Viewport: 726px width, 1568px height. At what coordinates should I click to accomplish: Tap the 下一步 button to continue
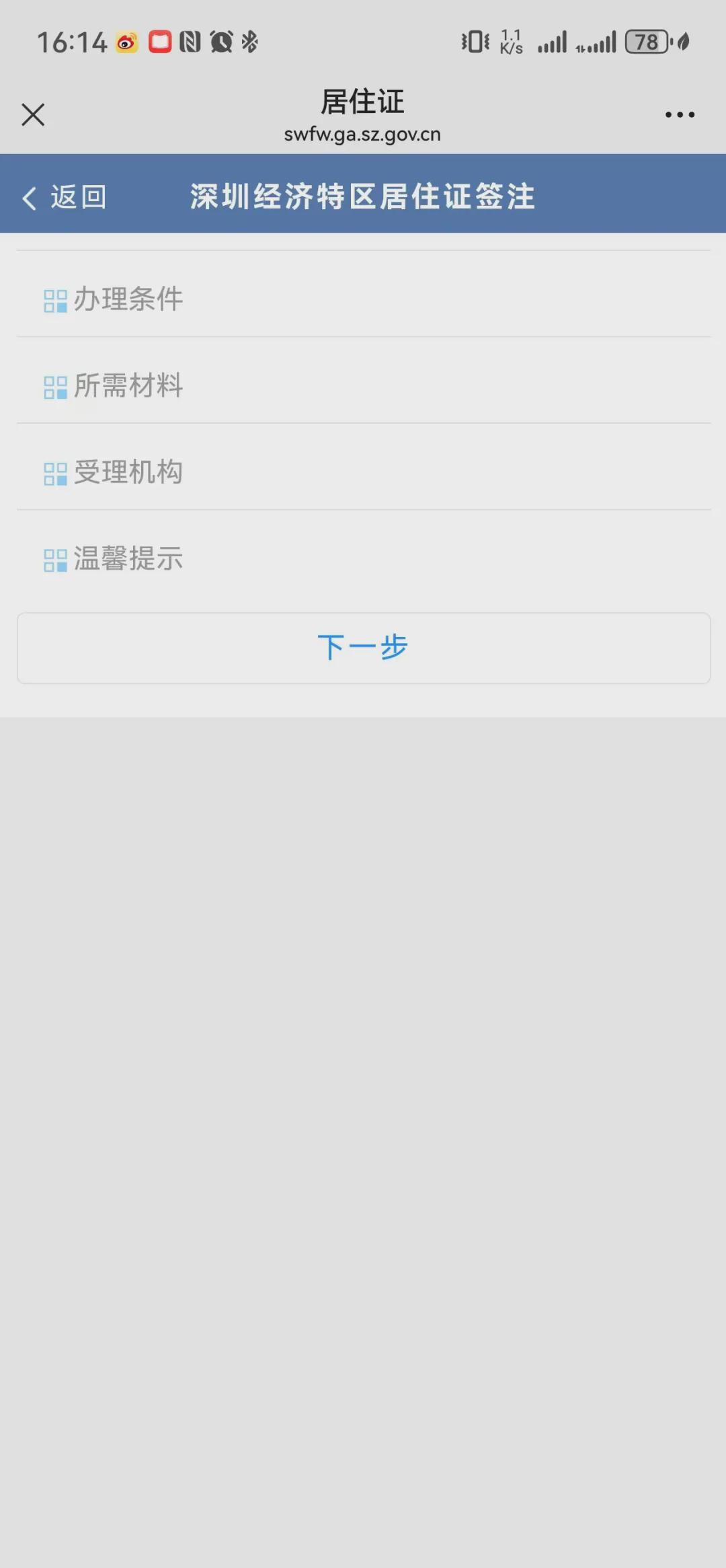363,648
